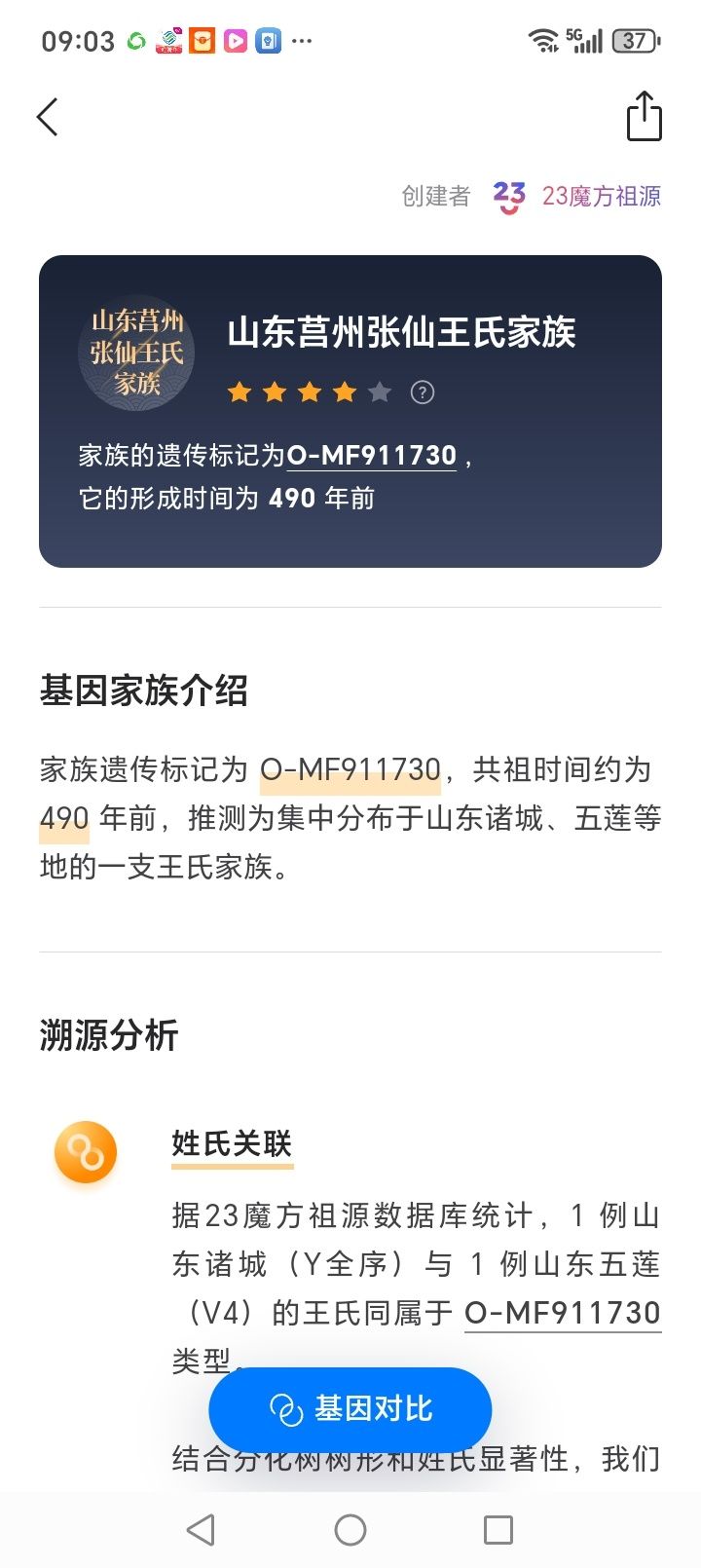Share this family page
The image size is (701, 1568).
tap(644, 117)
